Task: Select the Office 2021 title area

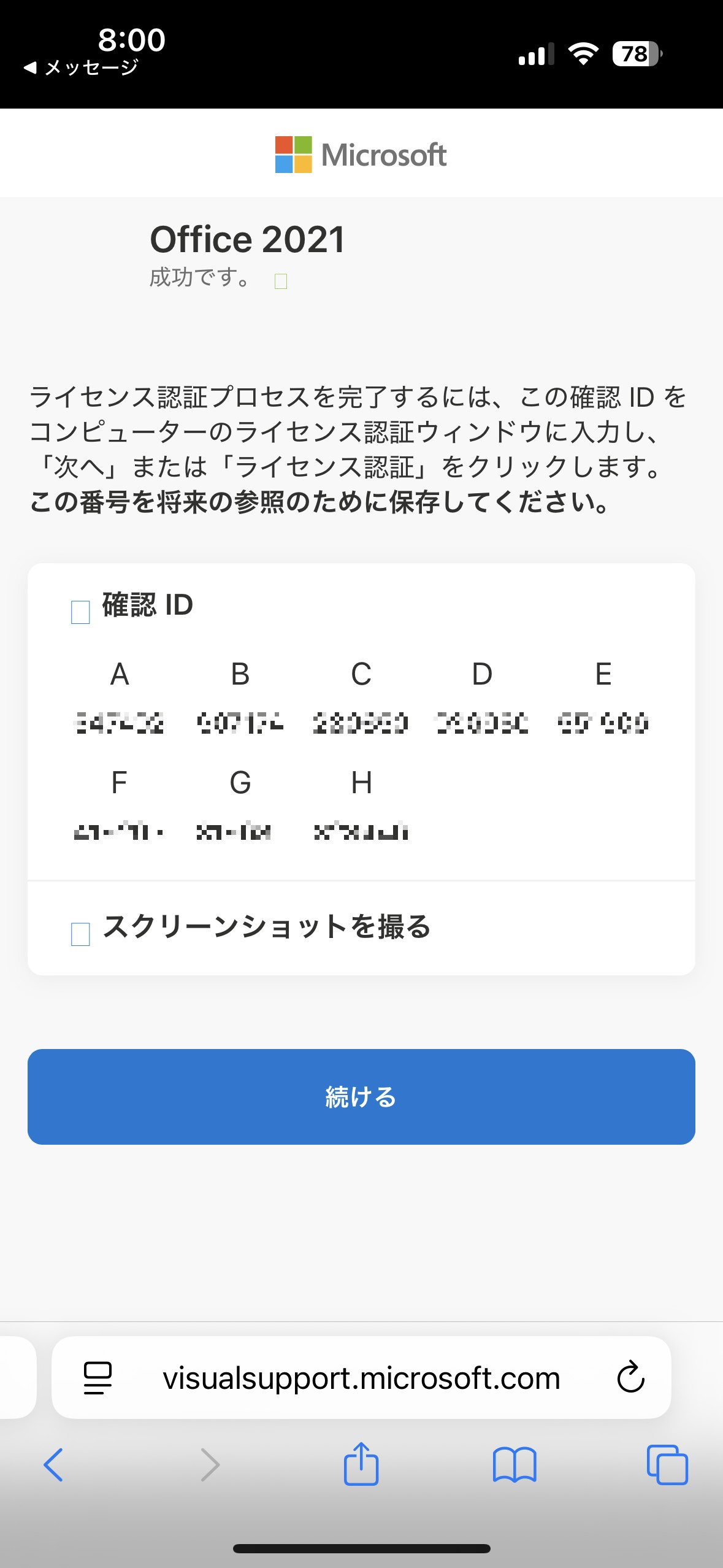Action: click(x=247, y=240)
